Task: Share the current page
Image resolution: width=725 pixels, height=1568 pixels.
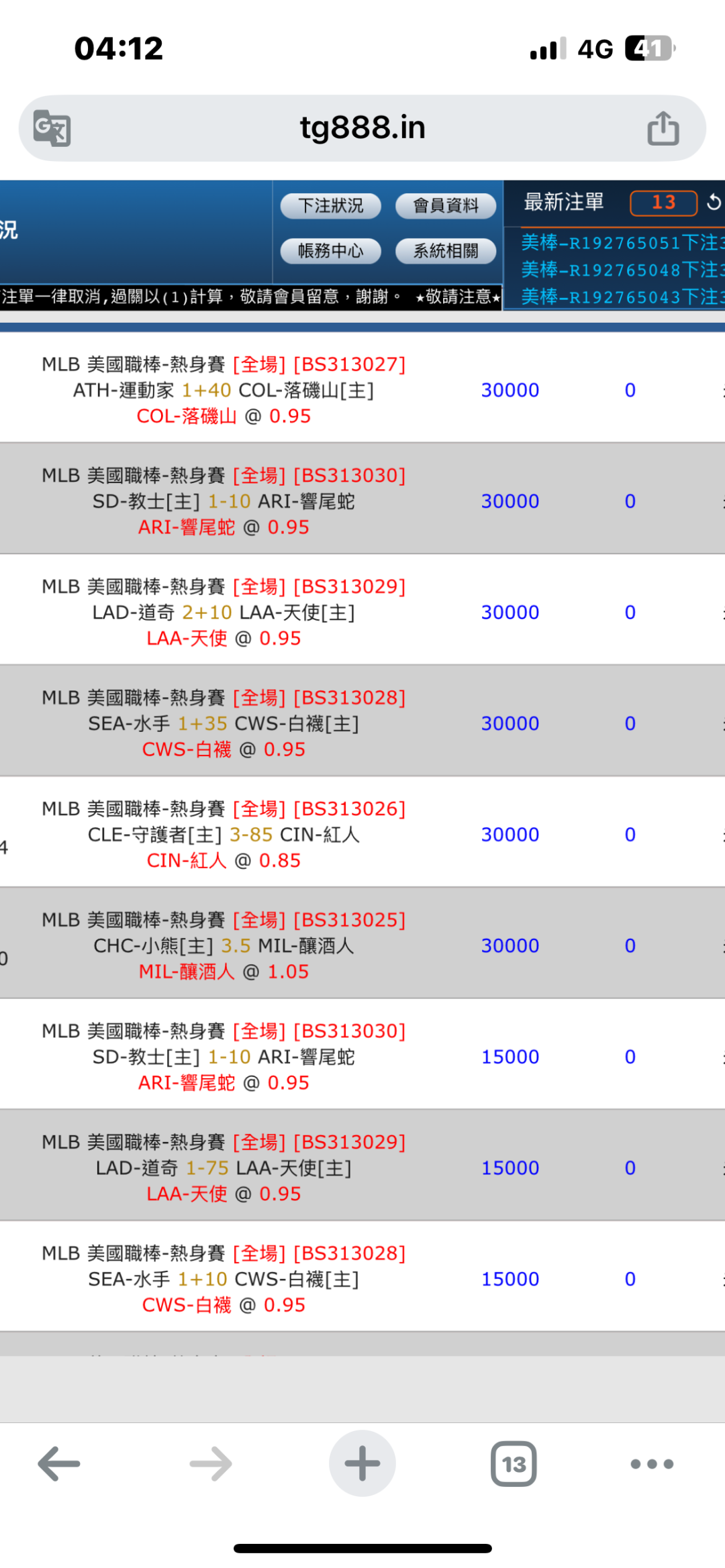Action: (663, 127)
